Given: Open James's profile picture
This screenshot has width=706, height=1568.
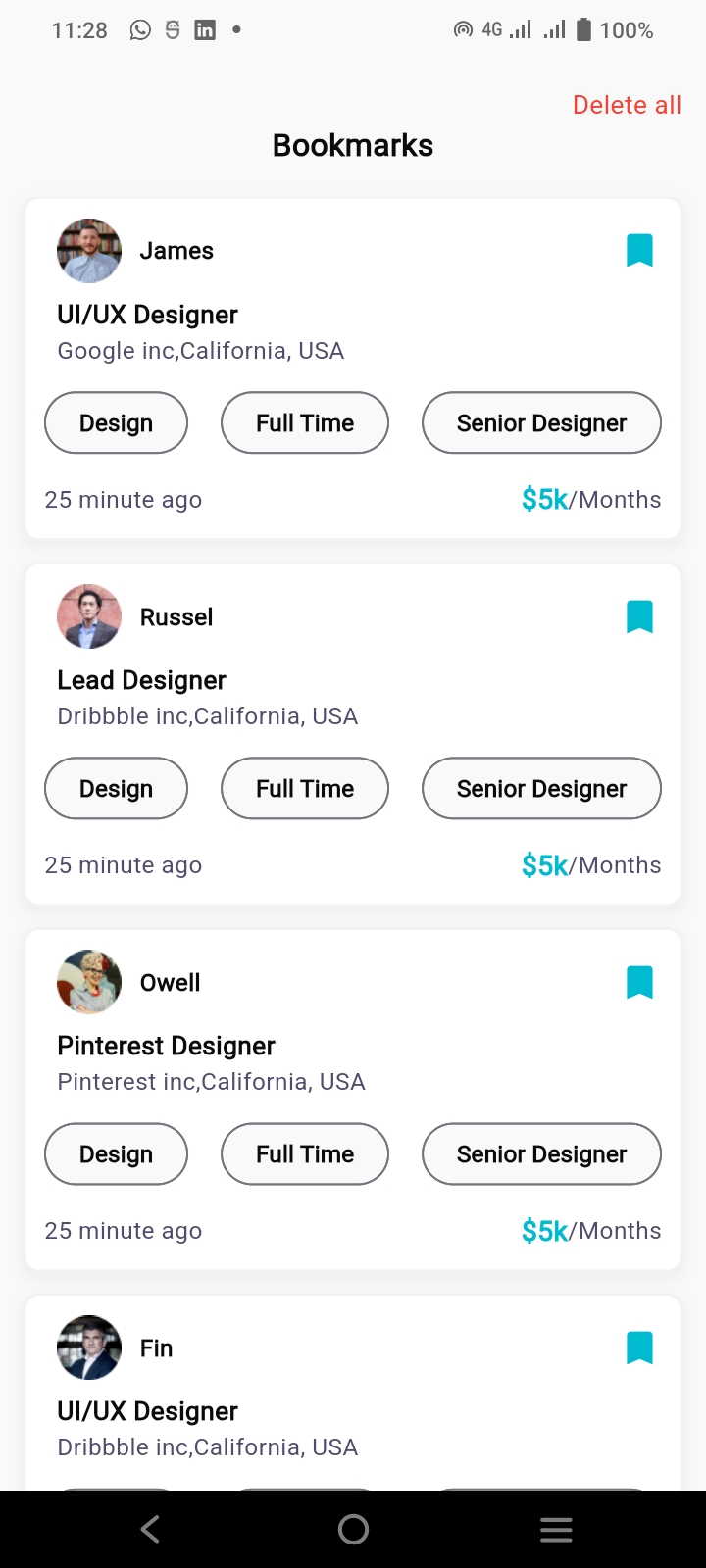Looking at the screenshot, I should (88, 250).
